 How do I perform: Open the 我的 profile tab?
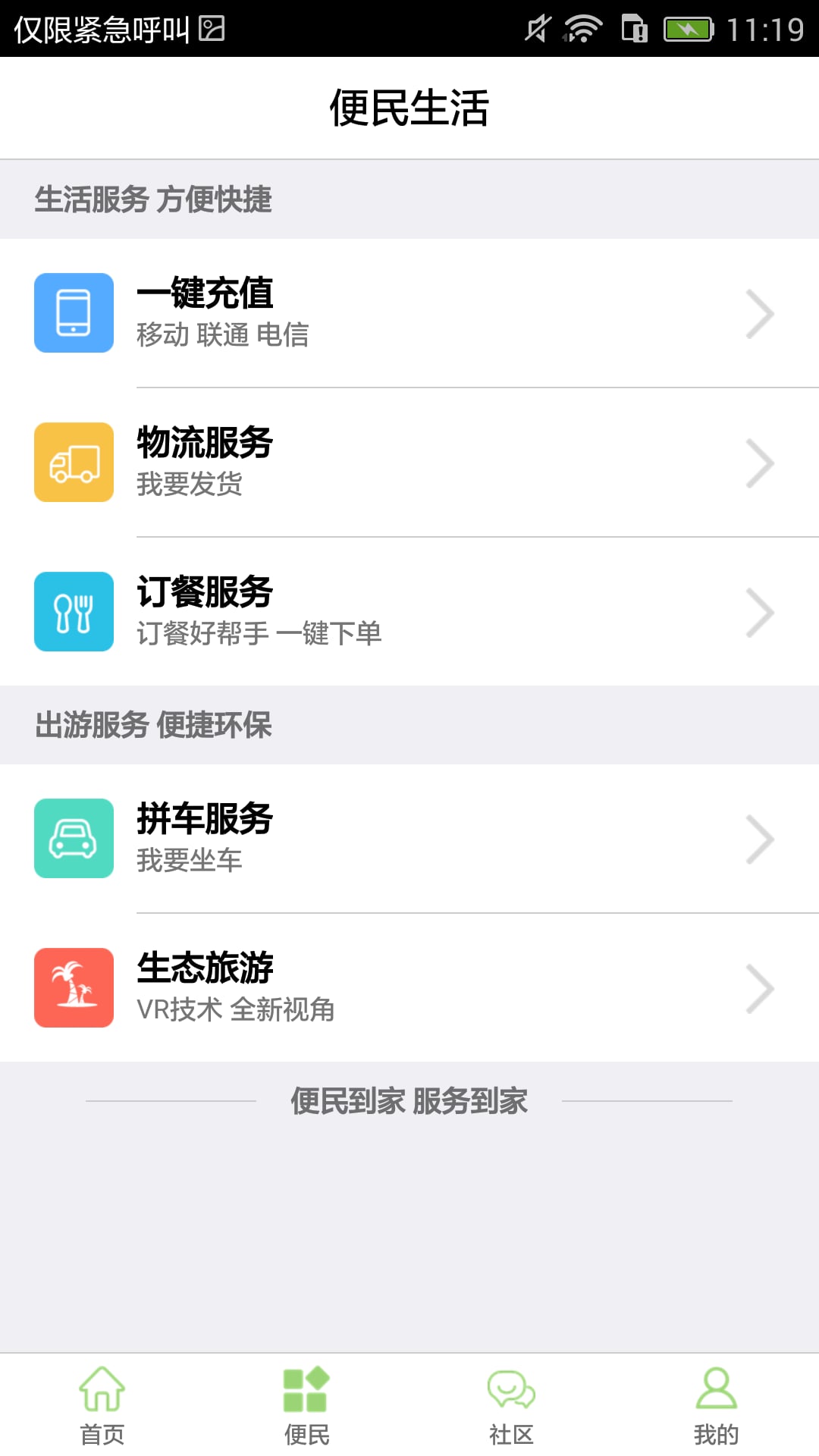[x=717, y=1405]
